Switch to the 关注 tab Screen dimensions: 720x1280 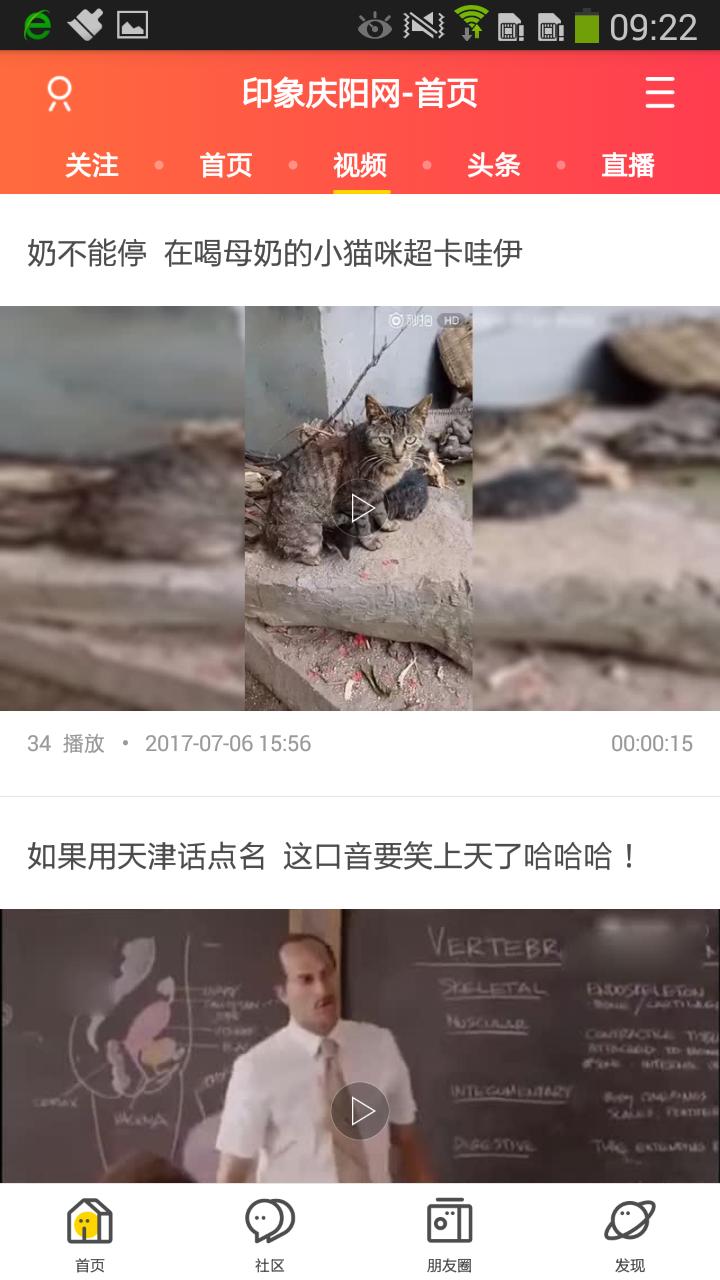click(x=92, y=165)
